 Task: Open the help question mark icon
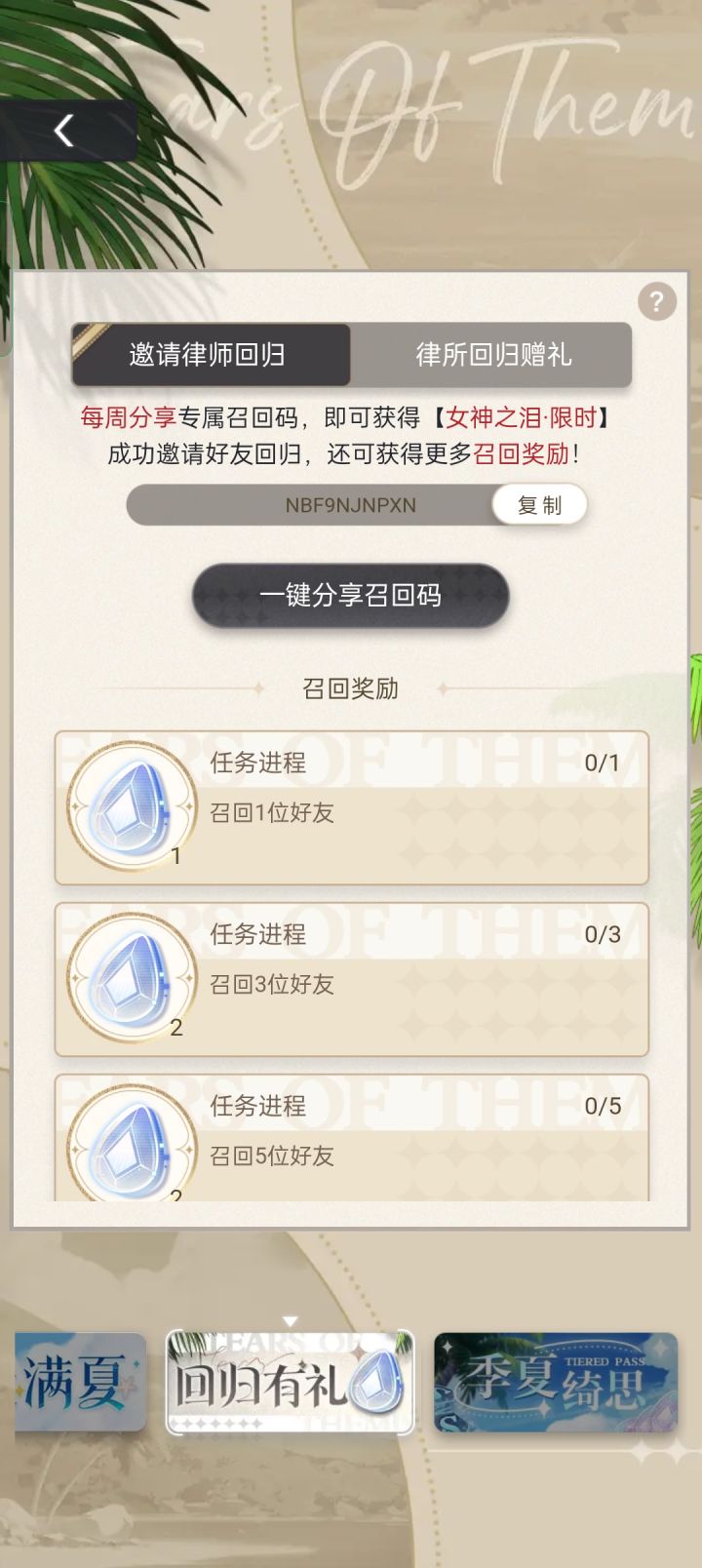coord(657,302)
